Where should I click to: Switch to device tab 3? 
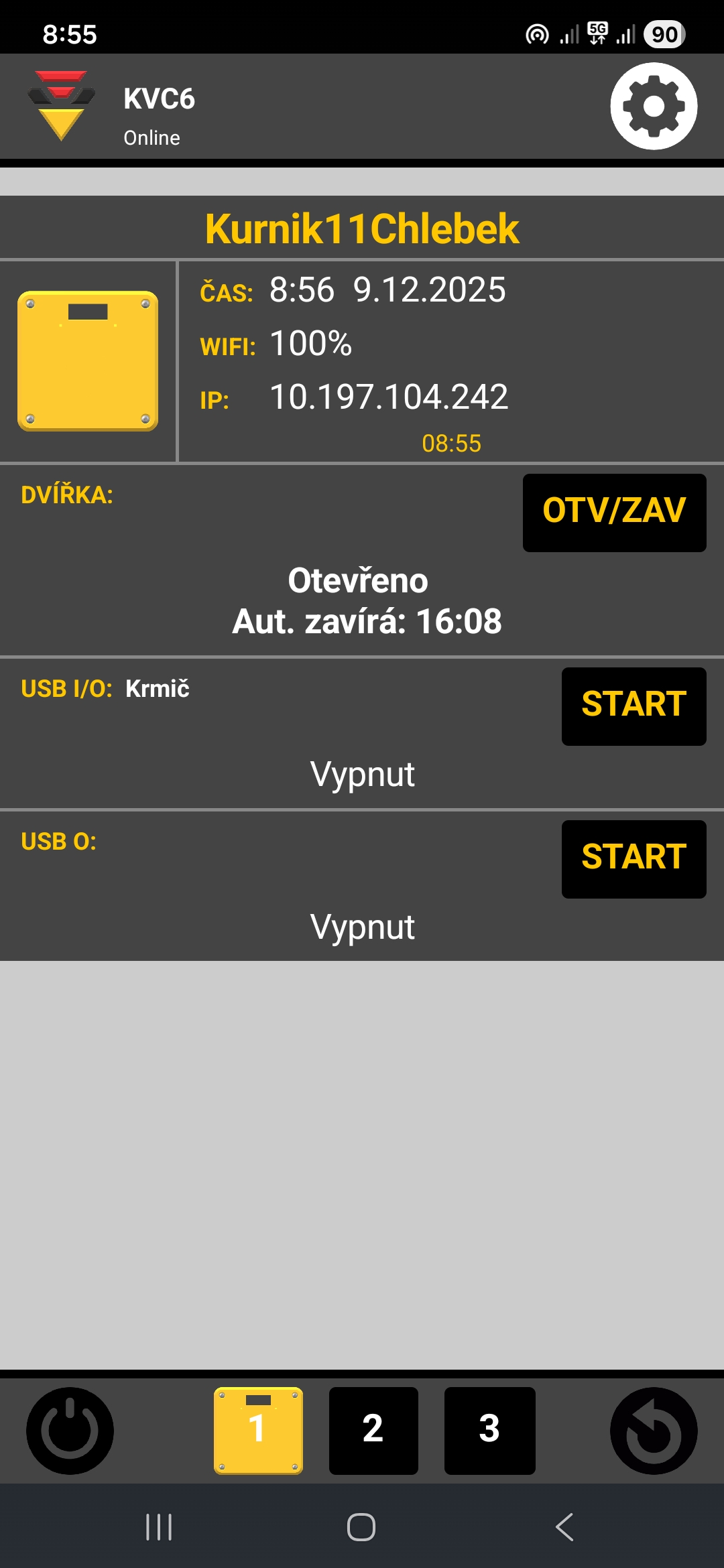coord(489,1430)
